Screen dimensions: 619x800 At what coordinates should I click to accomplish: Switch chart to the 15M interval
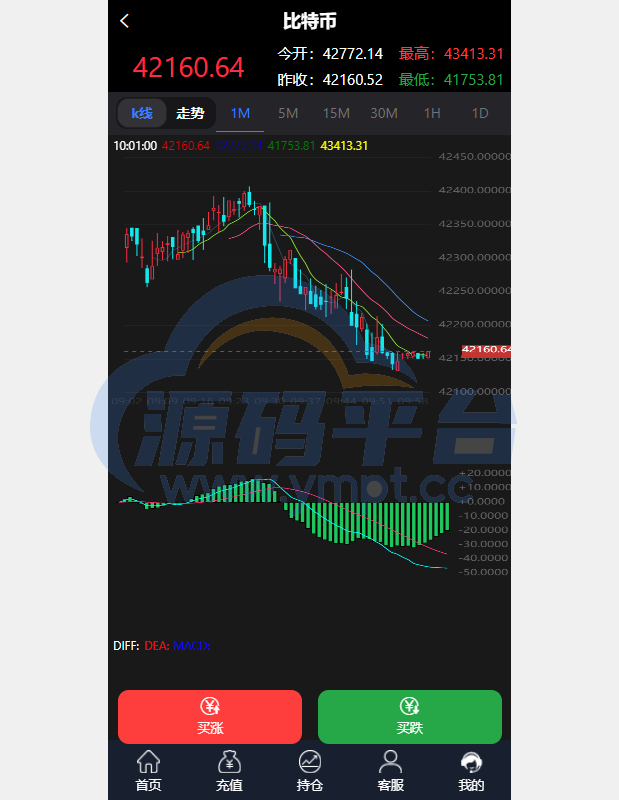(336, 113)
